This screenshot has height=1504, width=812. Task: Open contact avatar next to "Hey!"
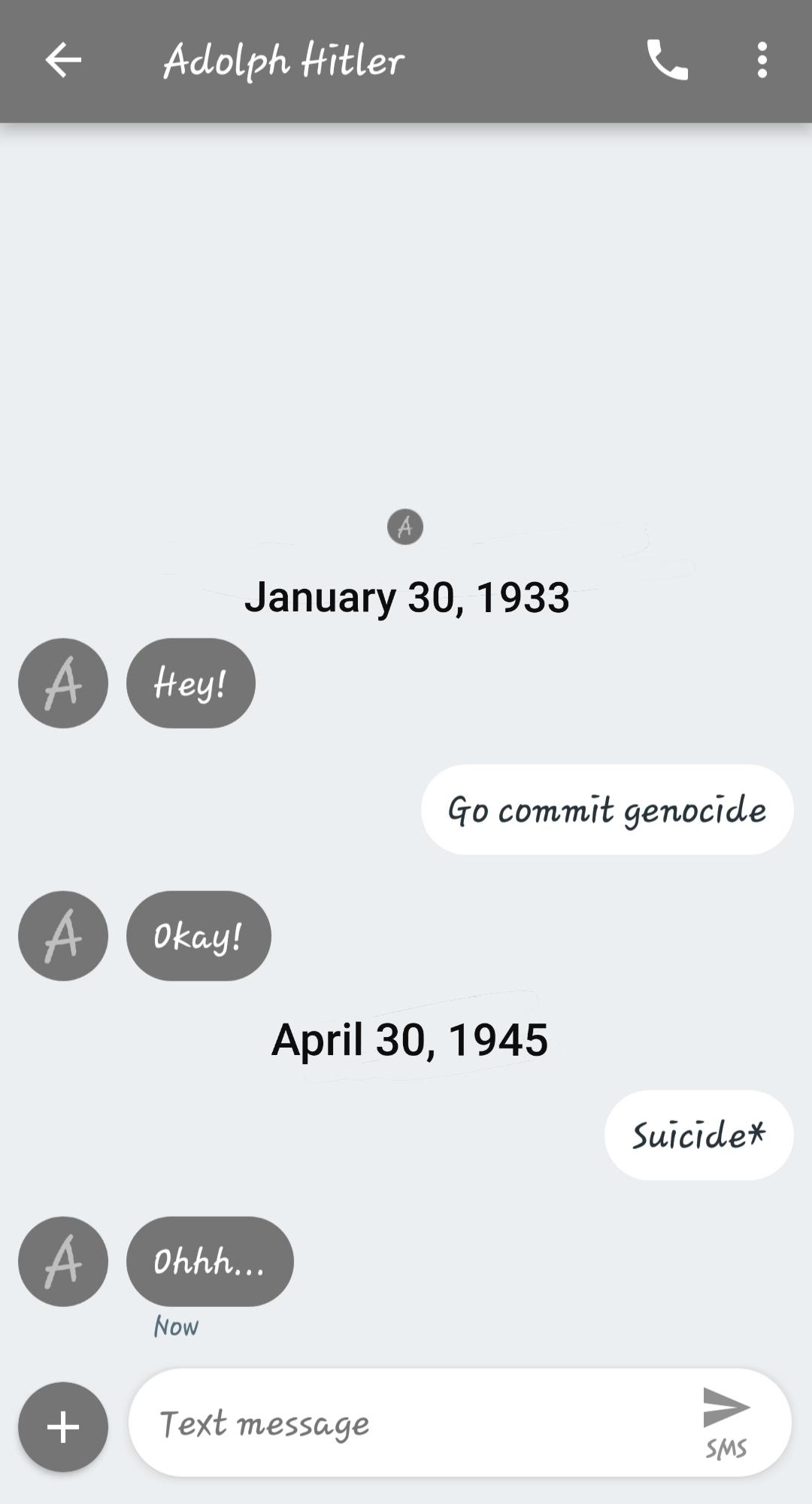point(63,683)
